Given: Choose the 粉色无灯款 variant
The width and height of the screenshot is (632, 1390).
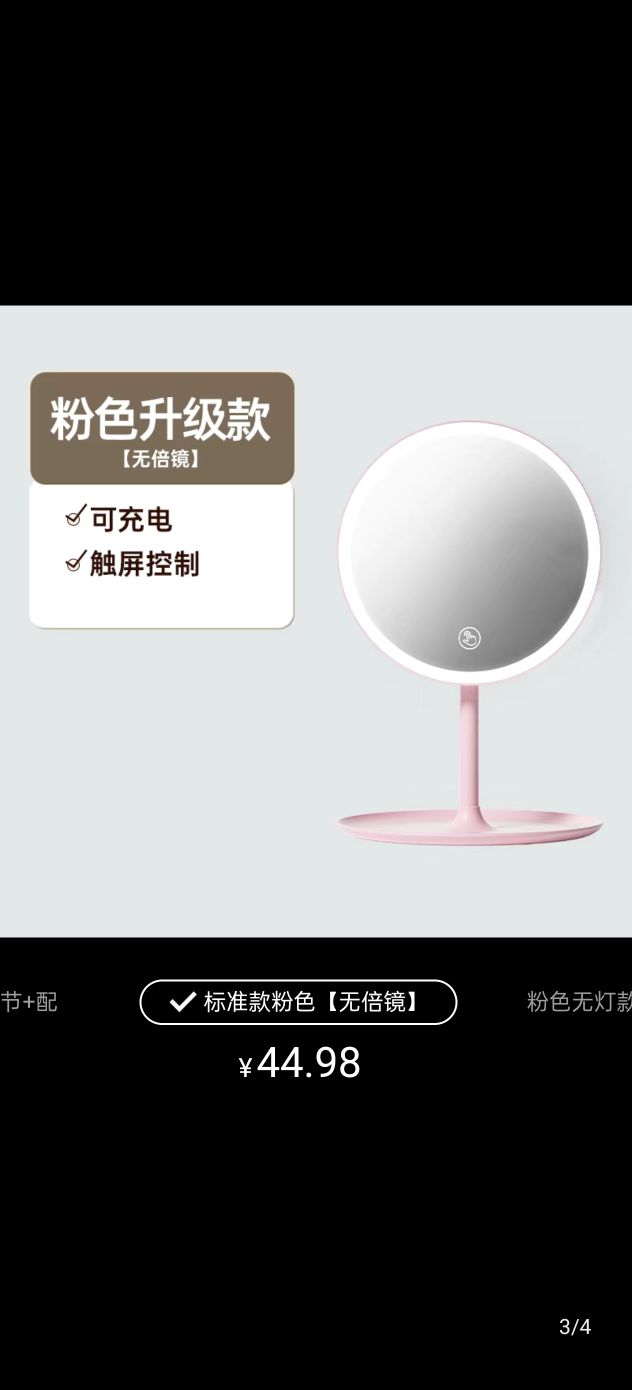Looking at the screenshot, I should click(579, 1002).
